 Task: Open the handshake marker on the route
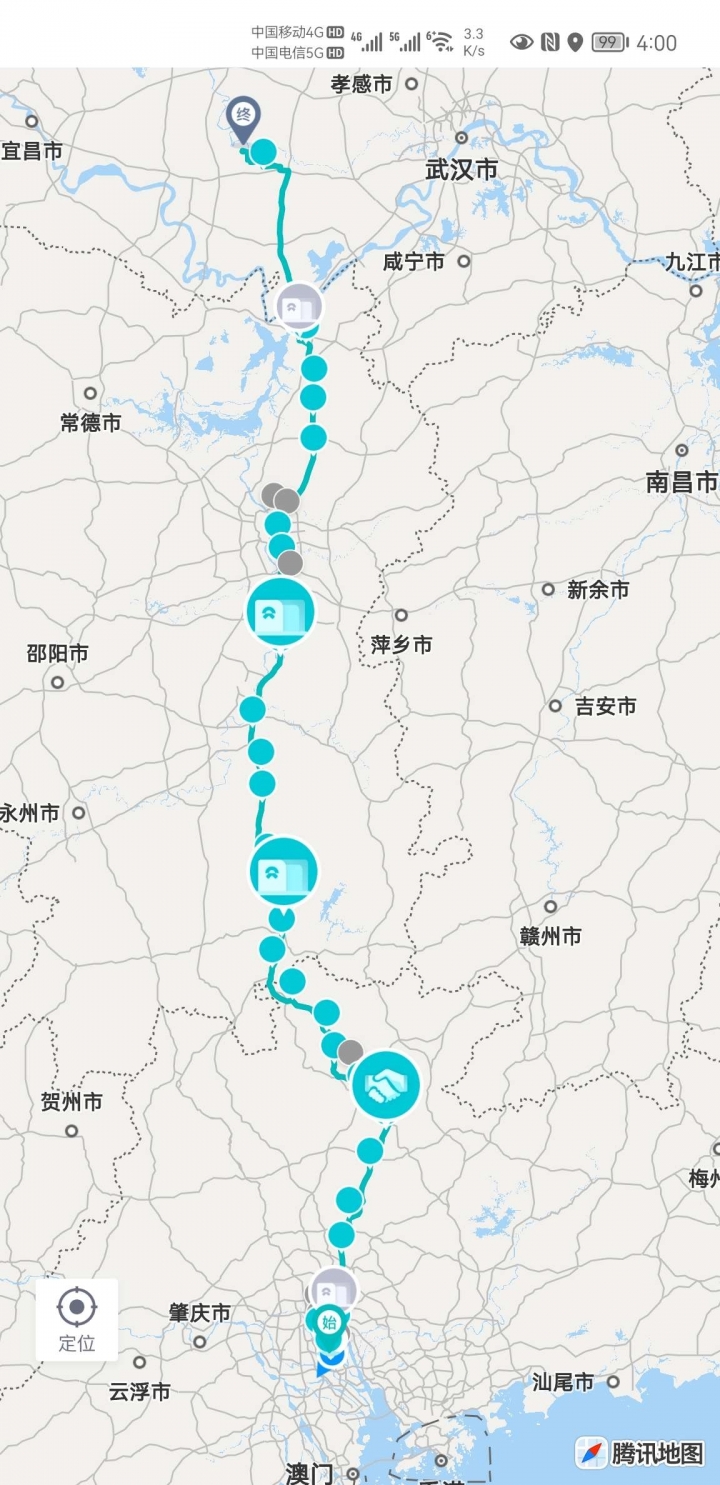pos(385,1085)
